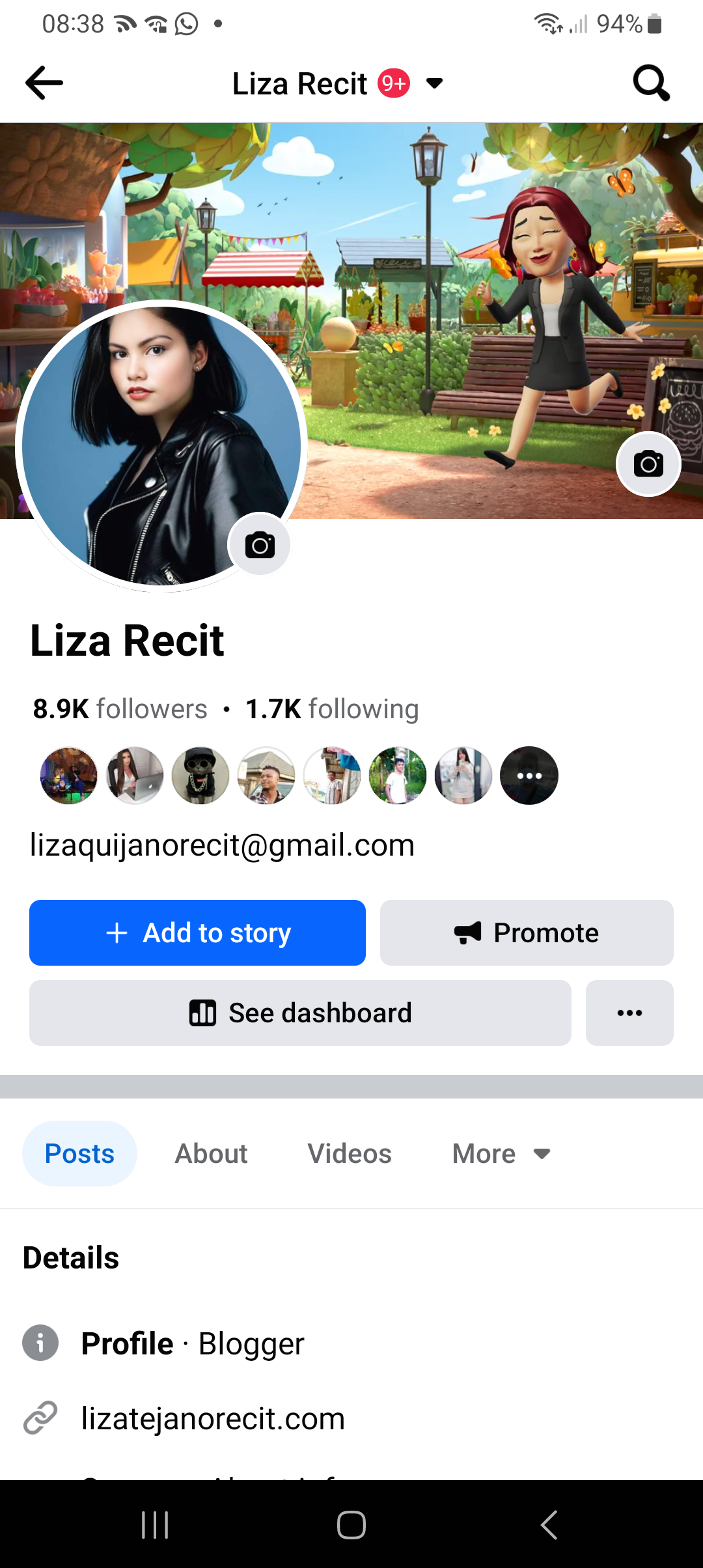Switch to the About tab
Image resolution: width=703 pixels, height=1568 pixels.
[211, 1153]
